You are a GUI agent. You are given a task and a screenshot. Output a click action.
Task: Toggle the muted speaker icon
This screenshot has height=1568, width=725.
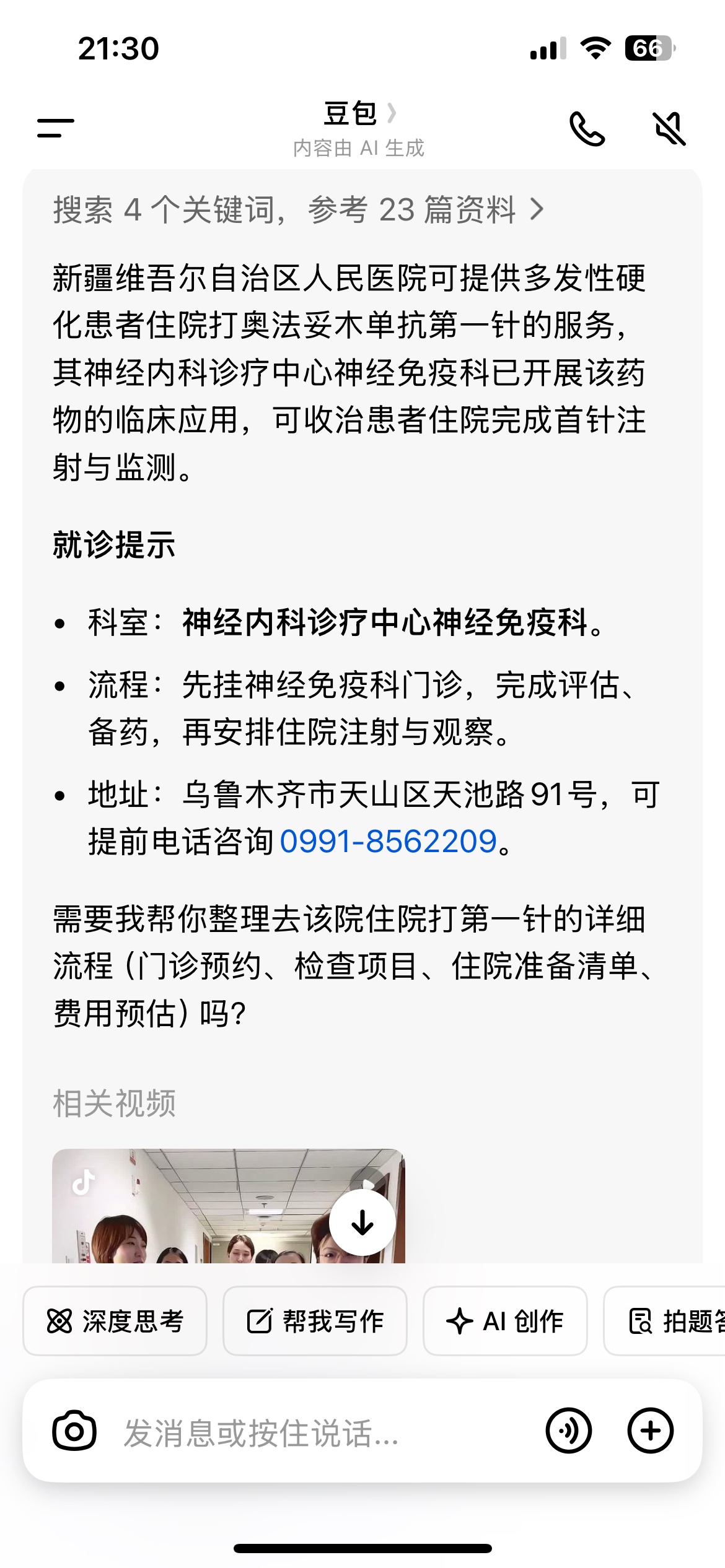pyautogui.click(x=670, y=128)
